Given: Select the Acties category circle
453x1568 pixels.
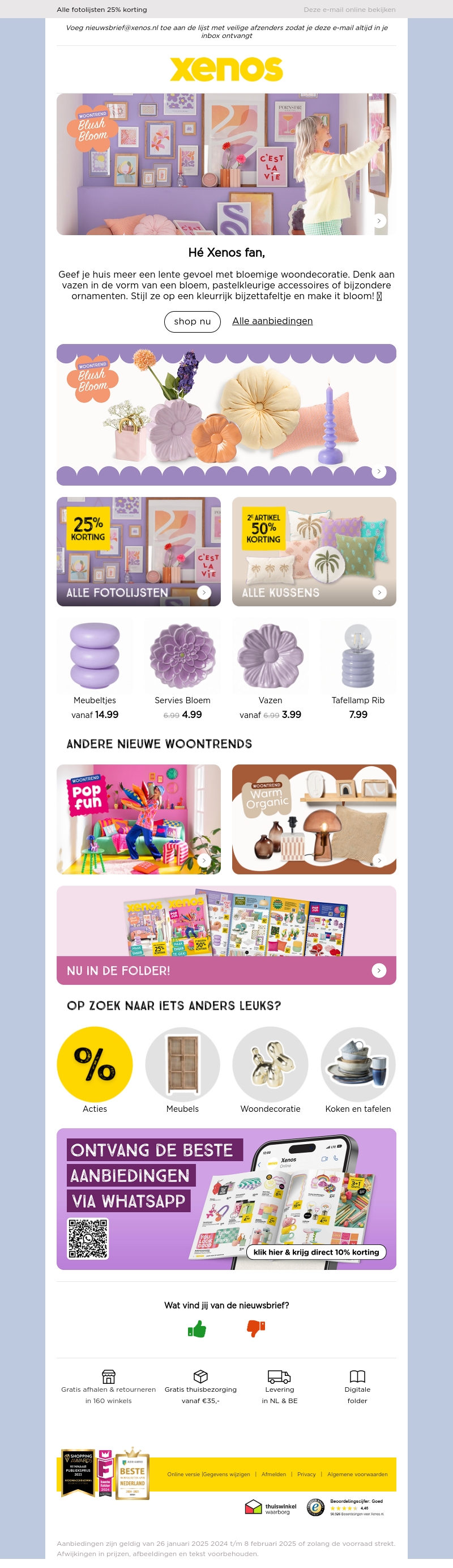Looking at the screenshot, I should pyautogui.click(x=95, y=1064).
